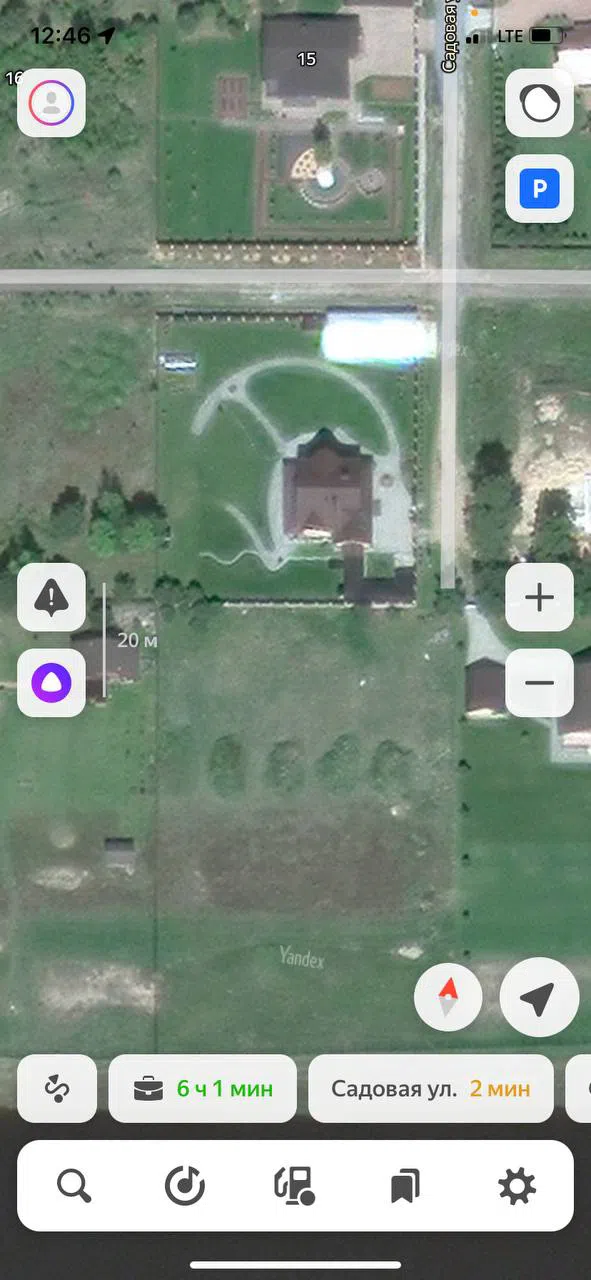Zoom in with the plus button
This screenshot has height=1280, width=591.
coord(539,598)
